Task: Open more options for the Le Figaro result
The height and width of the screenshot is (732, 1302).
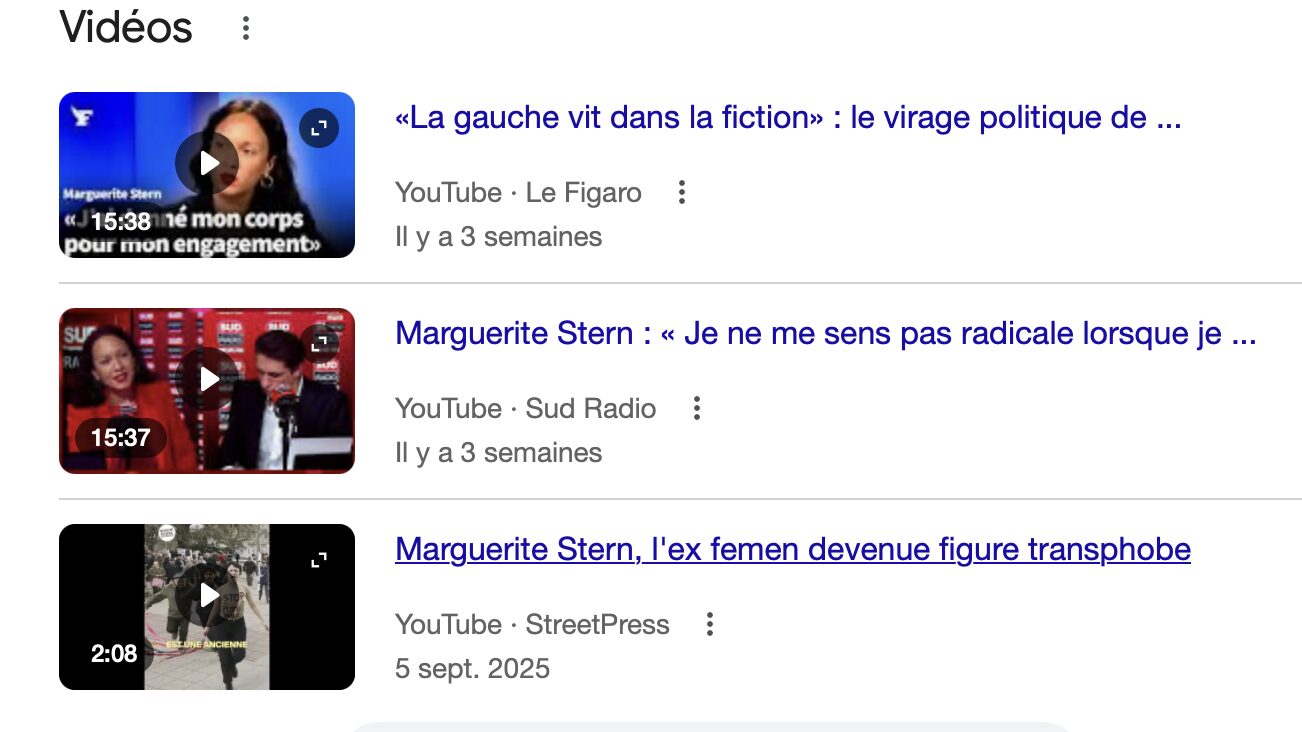Action: click(x=682, y=192)
